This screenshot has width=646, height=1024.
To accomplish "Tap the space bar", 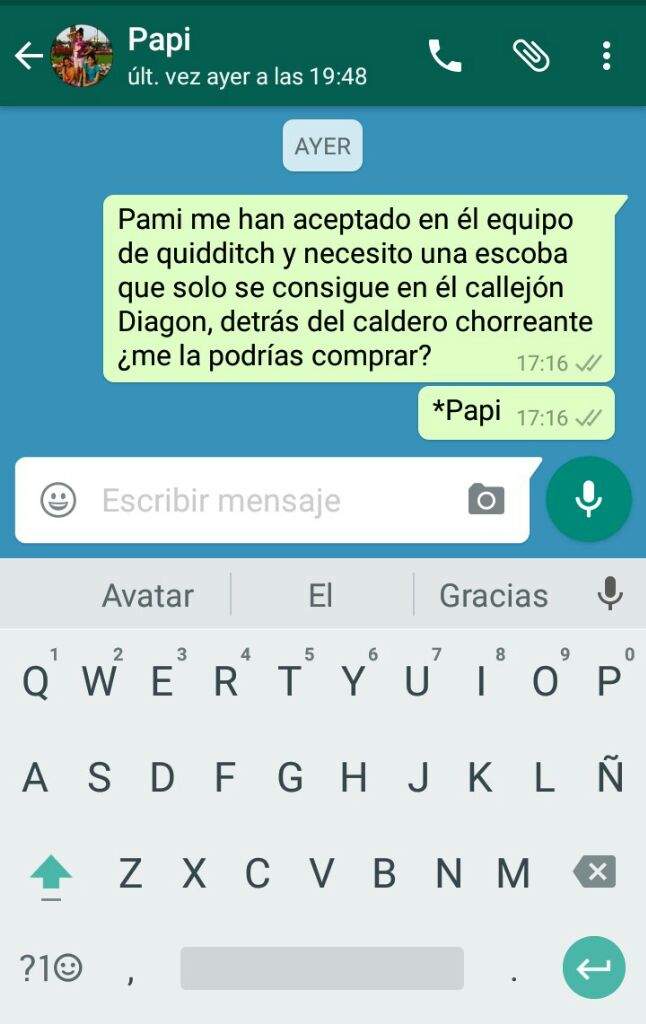I will (x=322, y=968).
